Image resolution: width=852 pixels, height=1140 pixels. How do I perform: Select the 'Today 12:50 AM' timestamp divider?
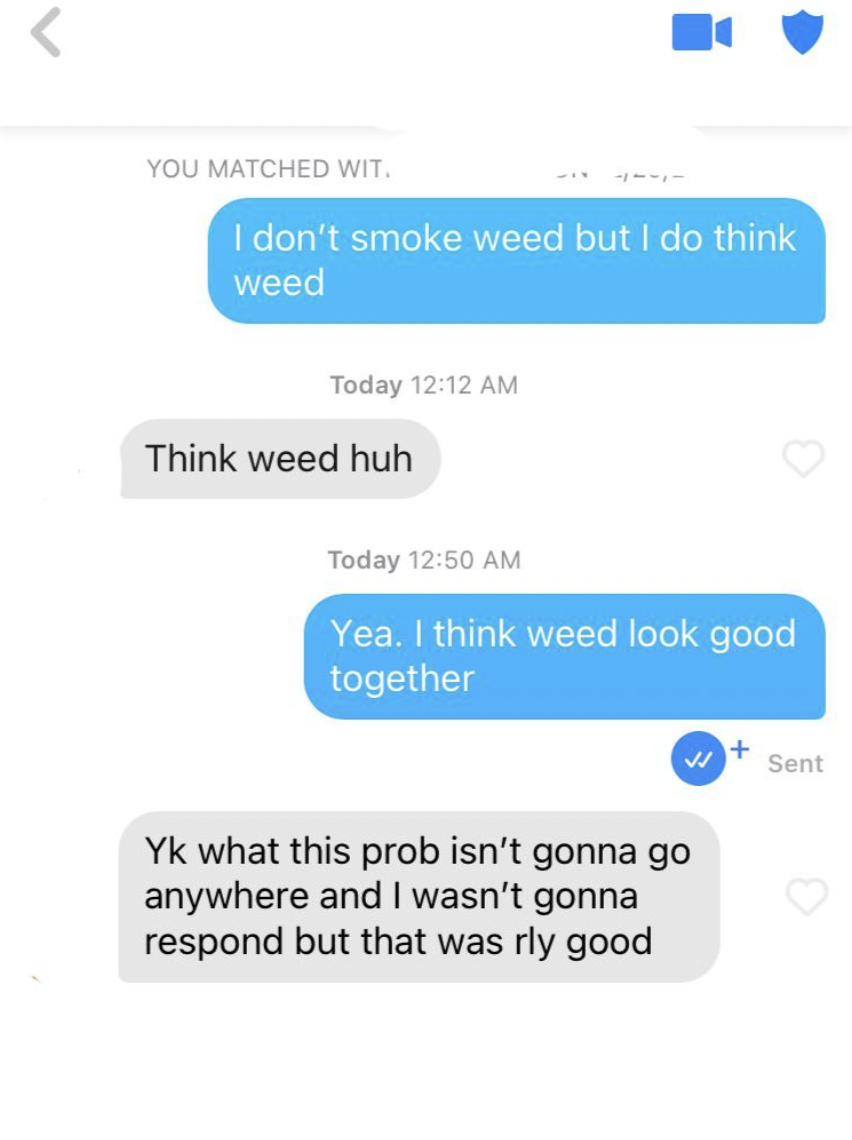[x=426, y=559]
